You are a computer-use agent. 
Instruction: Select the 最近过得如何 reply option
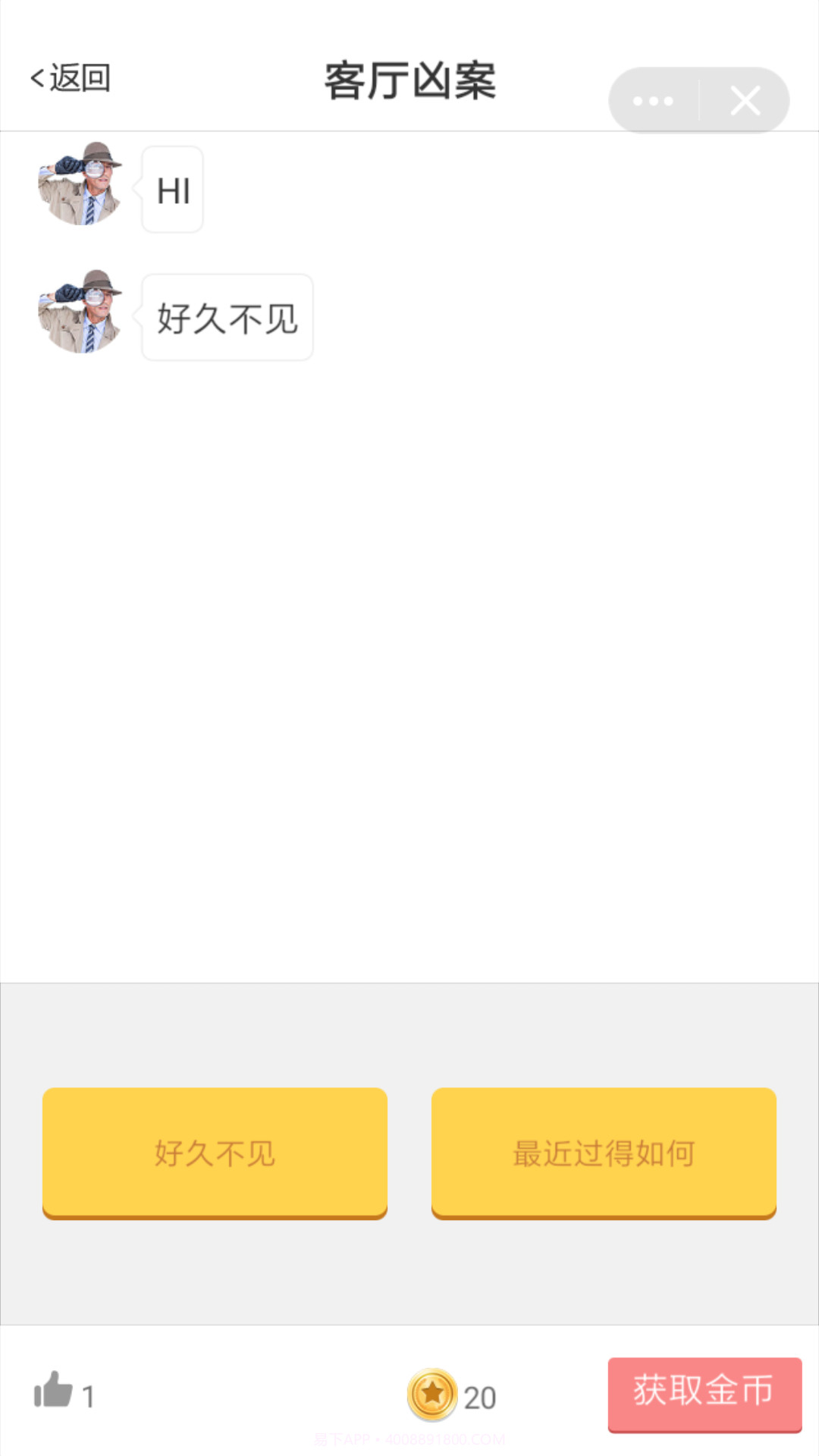603,1153
